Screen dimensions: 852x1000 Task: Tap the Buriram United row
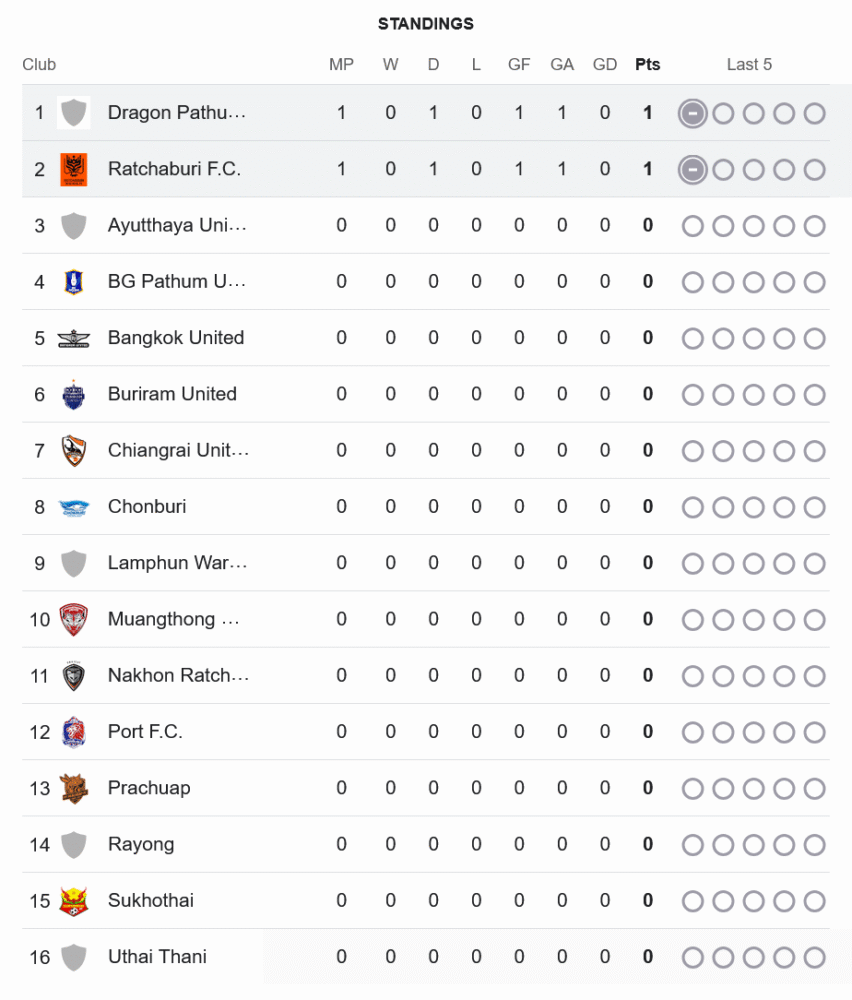click(x=172, y=394)
